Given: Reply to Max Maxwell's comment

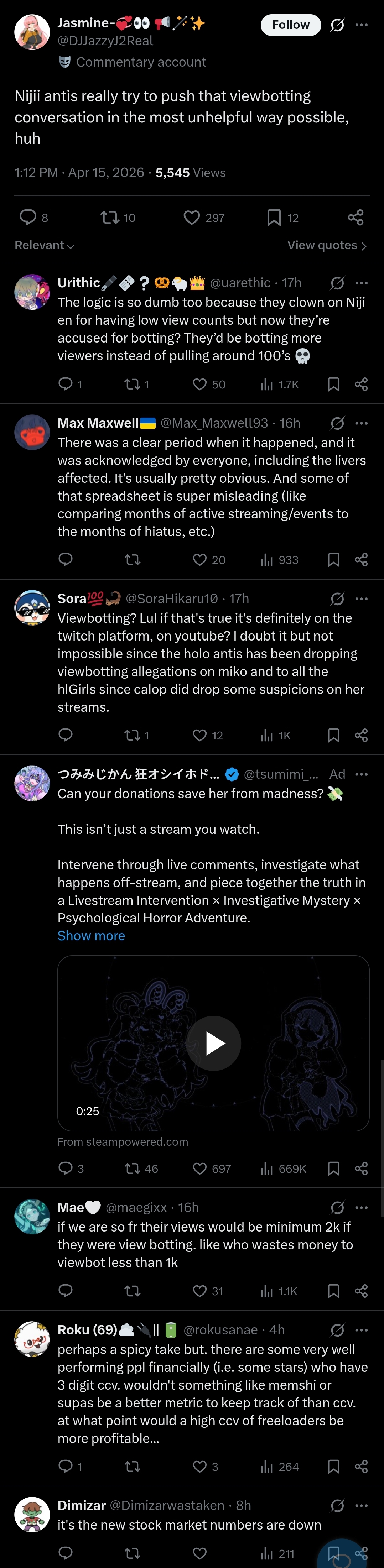Looking at the screenshot, I should tap(66, 559).
